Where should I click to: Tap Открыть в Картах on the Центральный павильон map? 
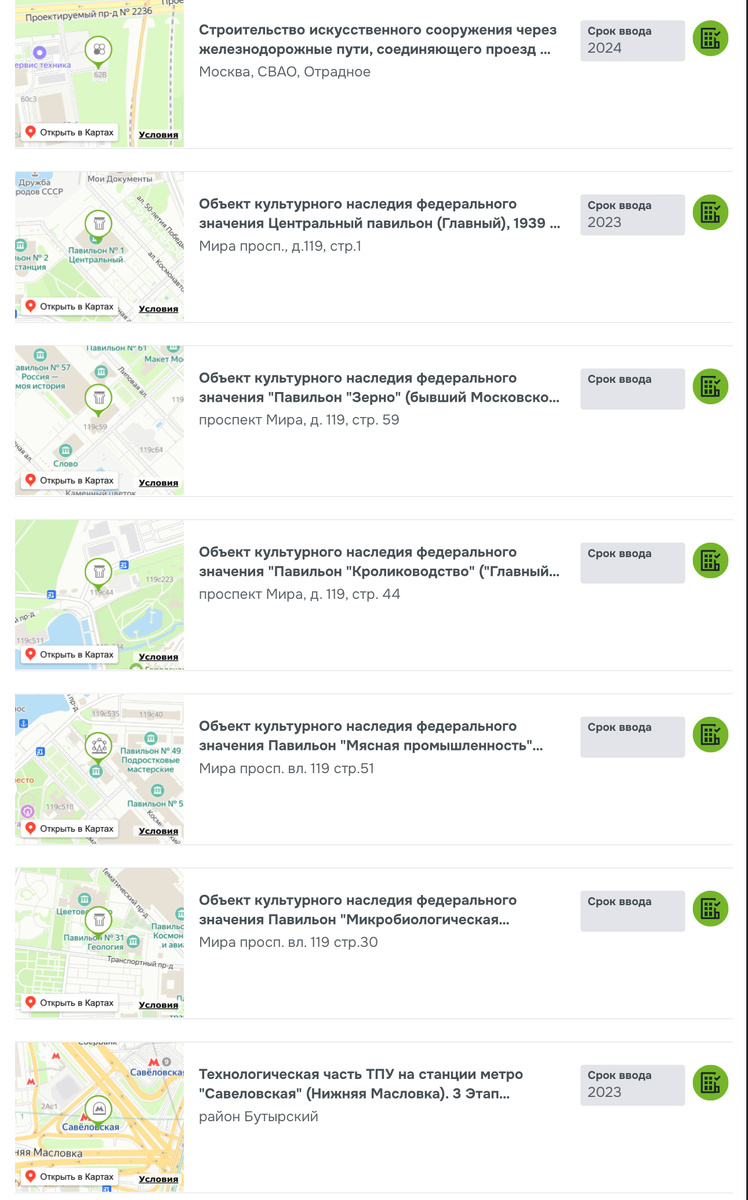(x=70, y=306)
